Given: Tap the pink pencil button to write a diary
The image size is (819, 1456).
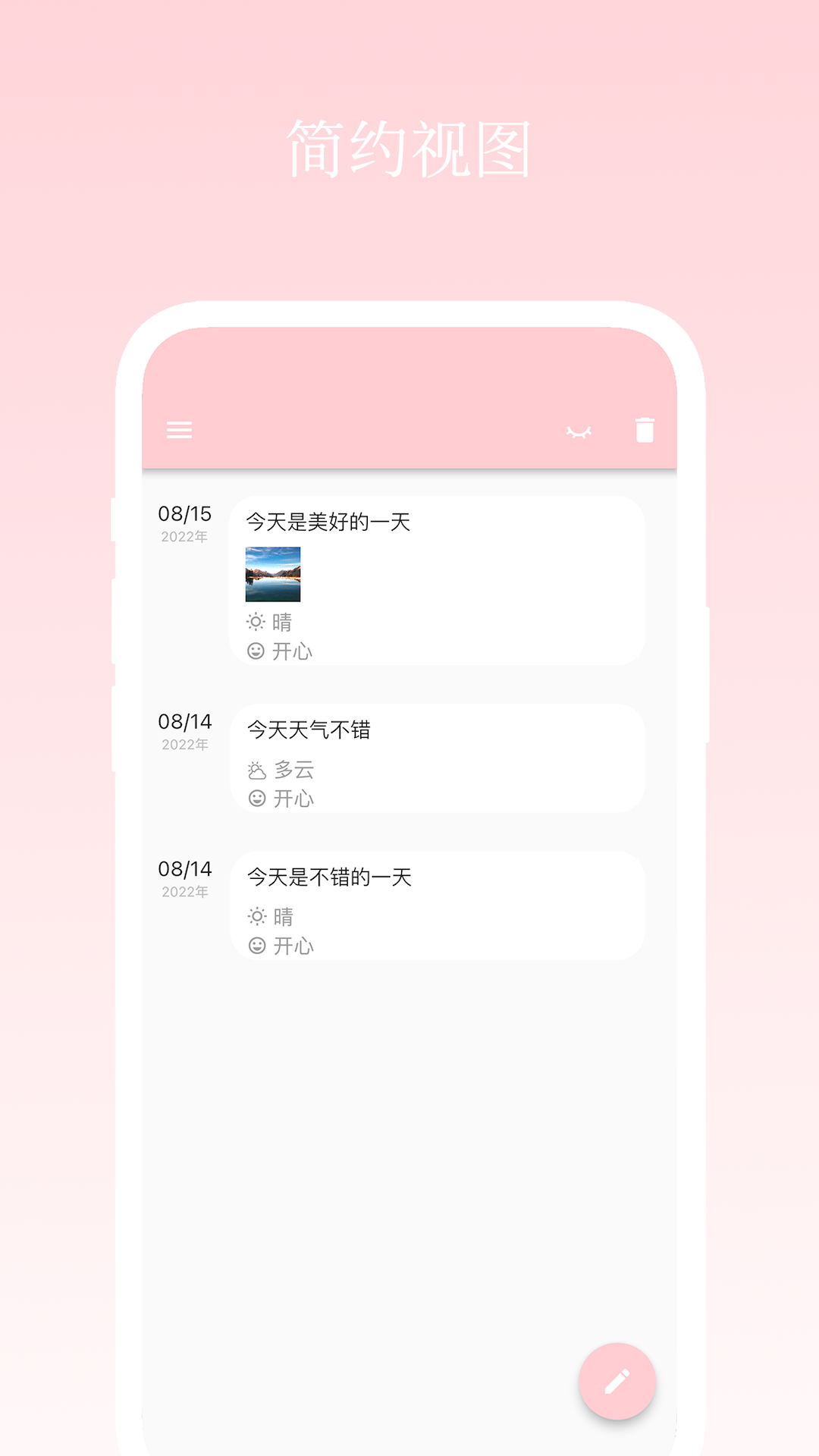Looking at the screenshot, I should tap(617, 1380).
